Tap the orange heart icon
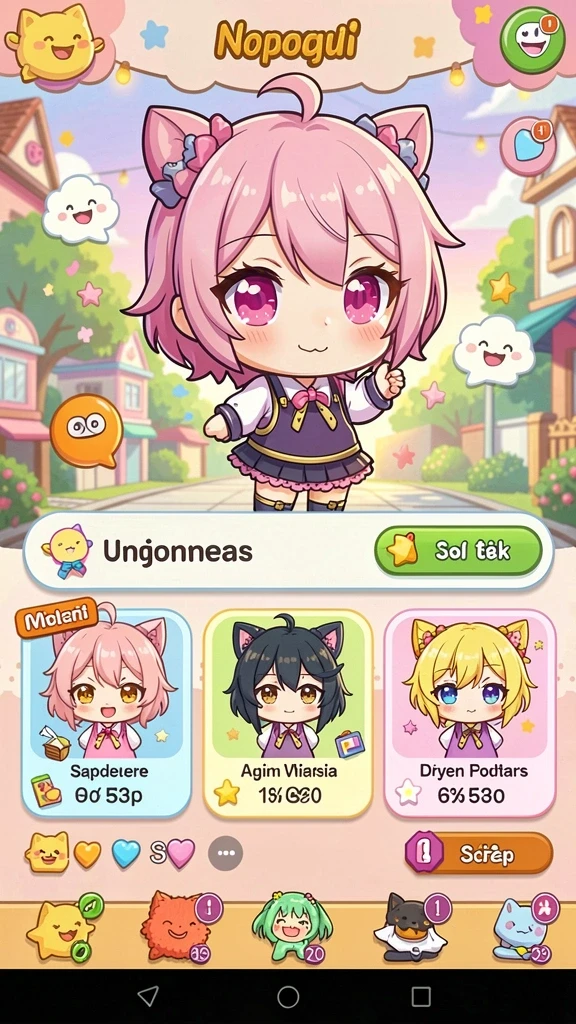 click(x=88, y=854)
